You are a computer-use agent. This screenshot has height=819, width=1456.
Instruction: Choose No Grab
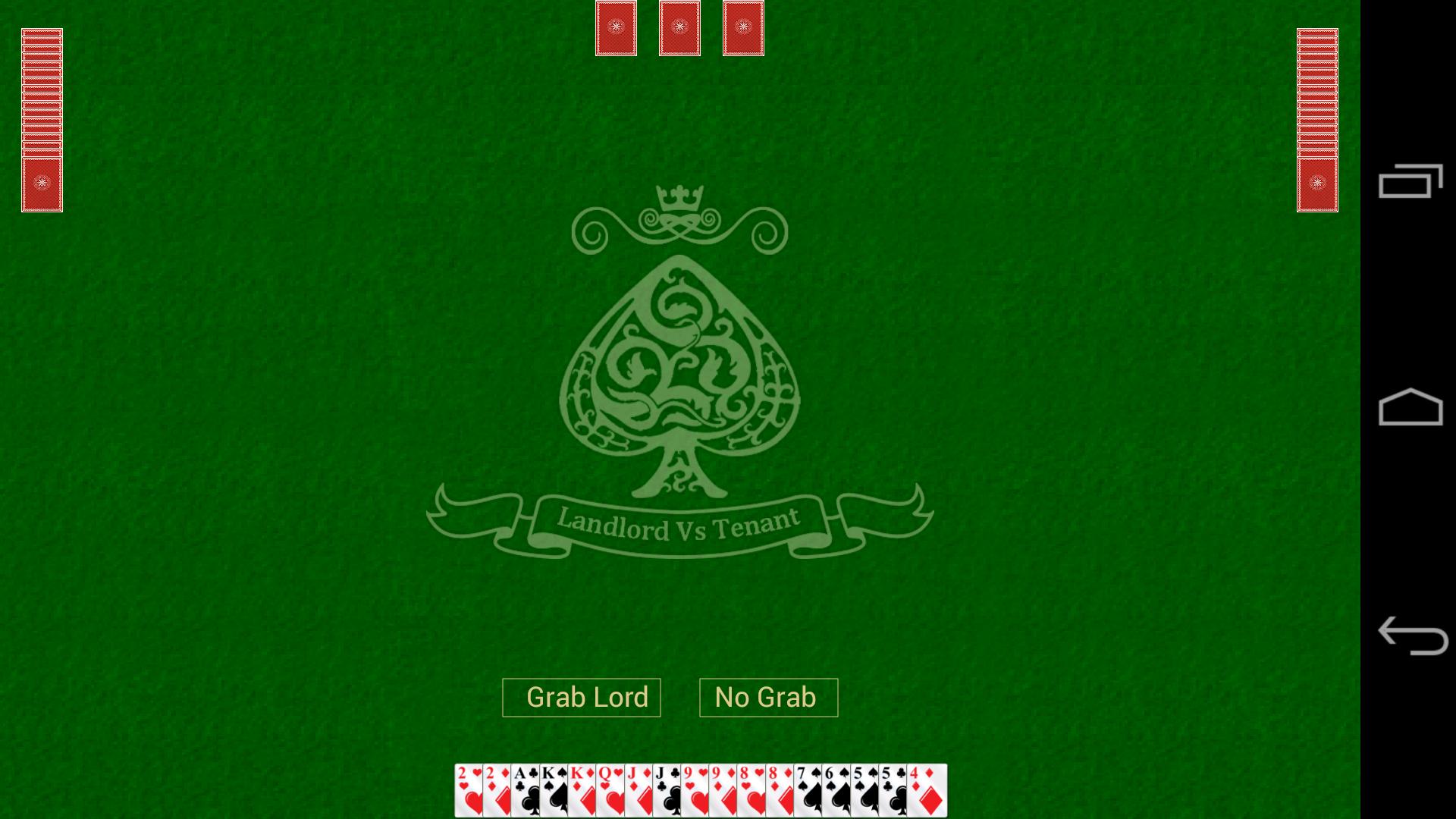(768, 697)
